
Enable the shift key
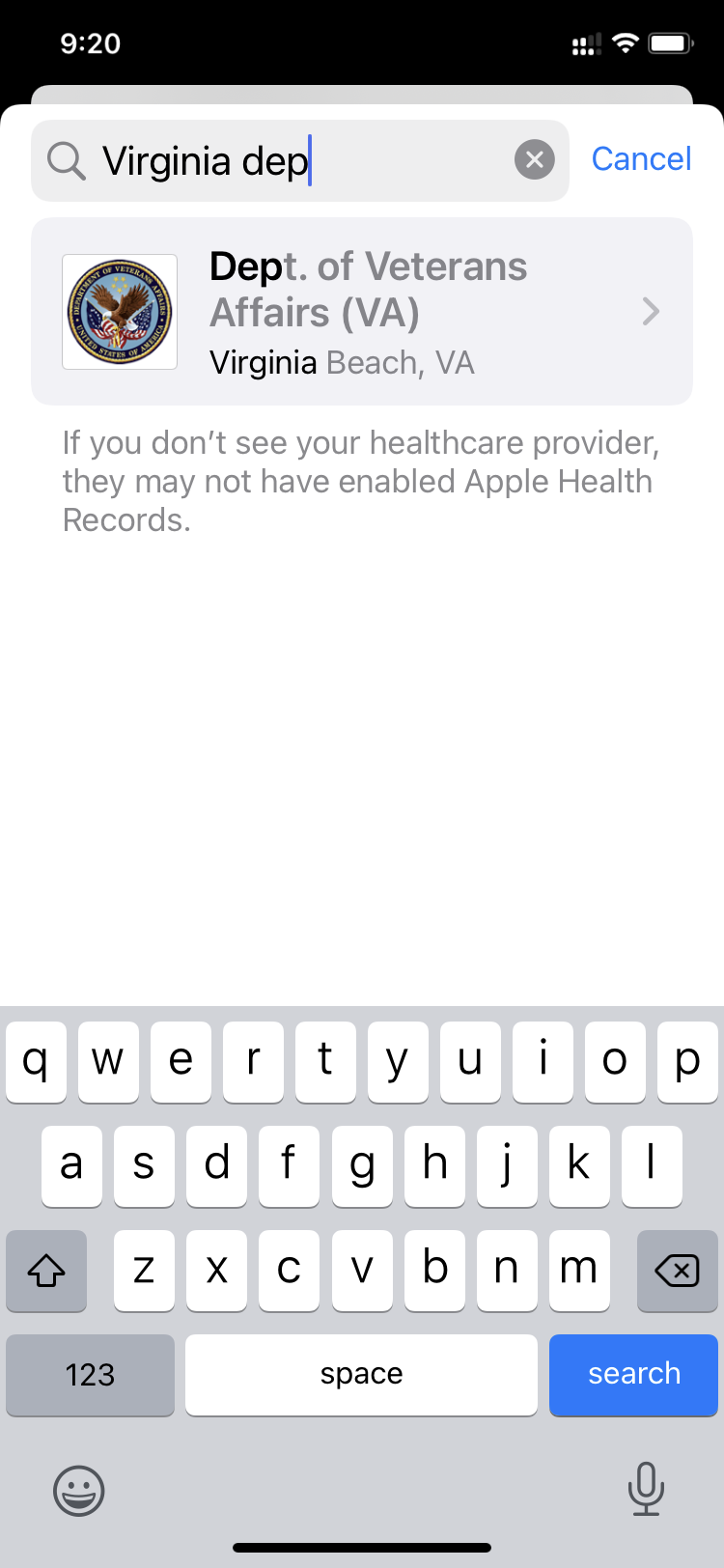[x=46, y=1271]
